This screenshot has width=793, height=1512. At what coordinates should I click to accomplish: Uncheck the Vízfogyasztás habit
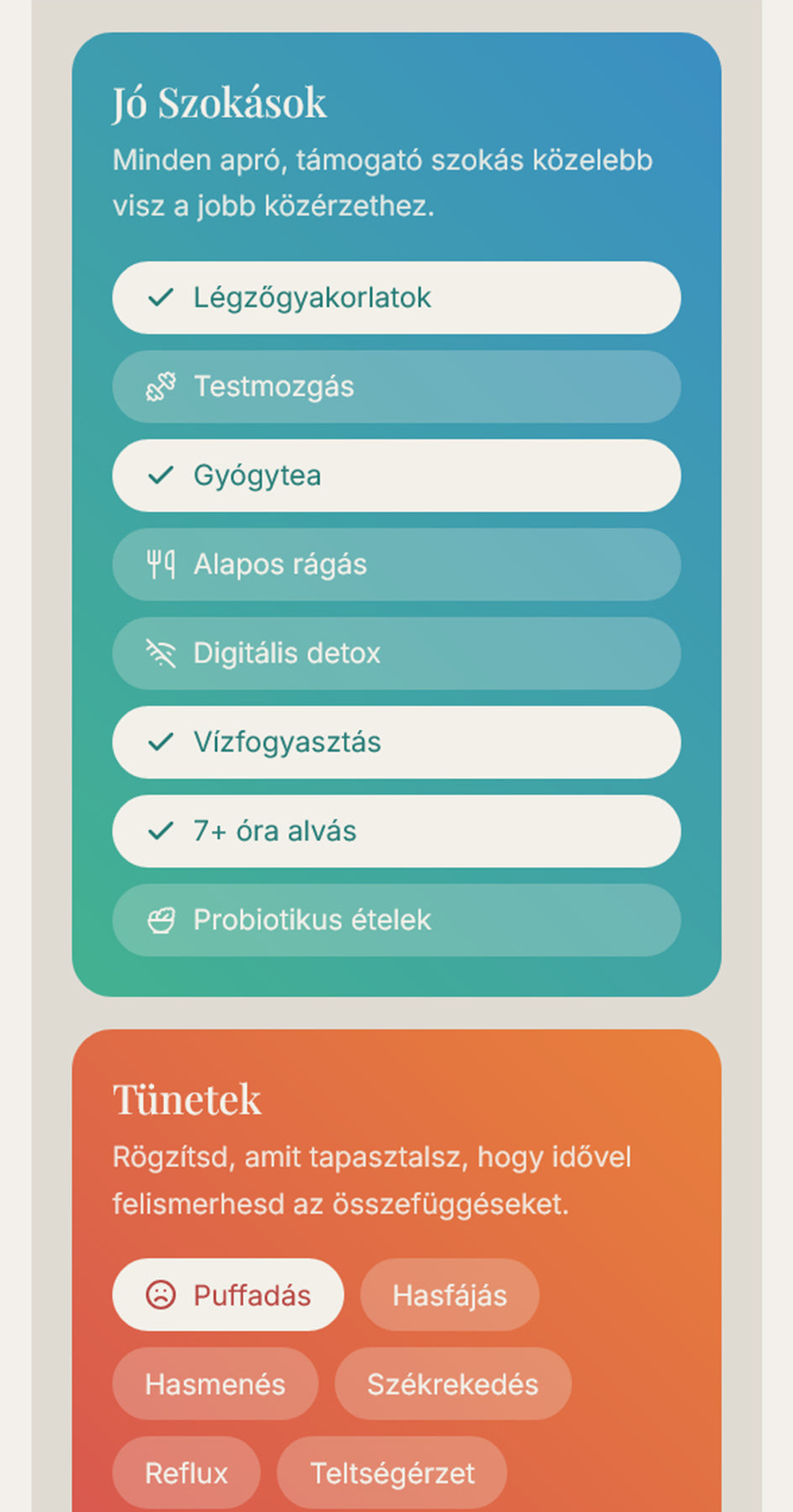coord(396,743)
